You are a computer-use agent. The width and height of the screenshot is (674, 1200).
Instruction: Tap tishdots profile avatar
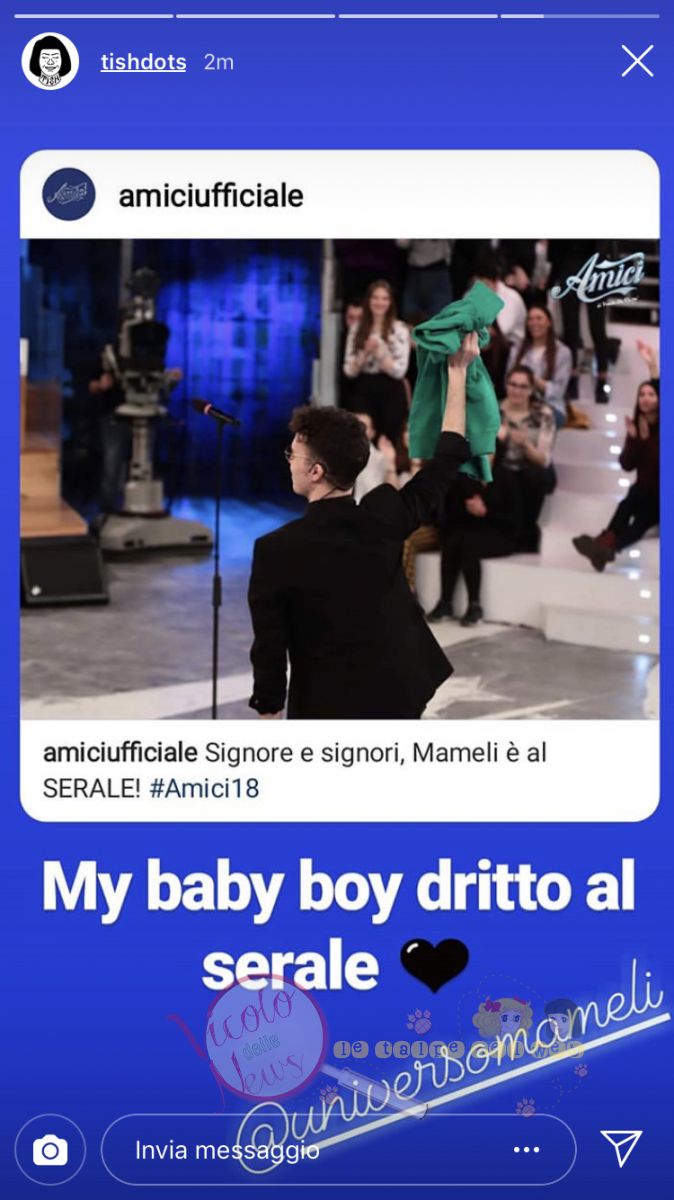click(x=50, y=62)
